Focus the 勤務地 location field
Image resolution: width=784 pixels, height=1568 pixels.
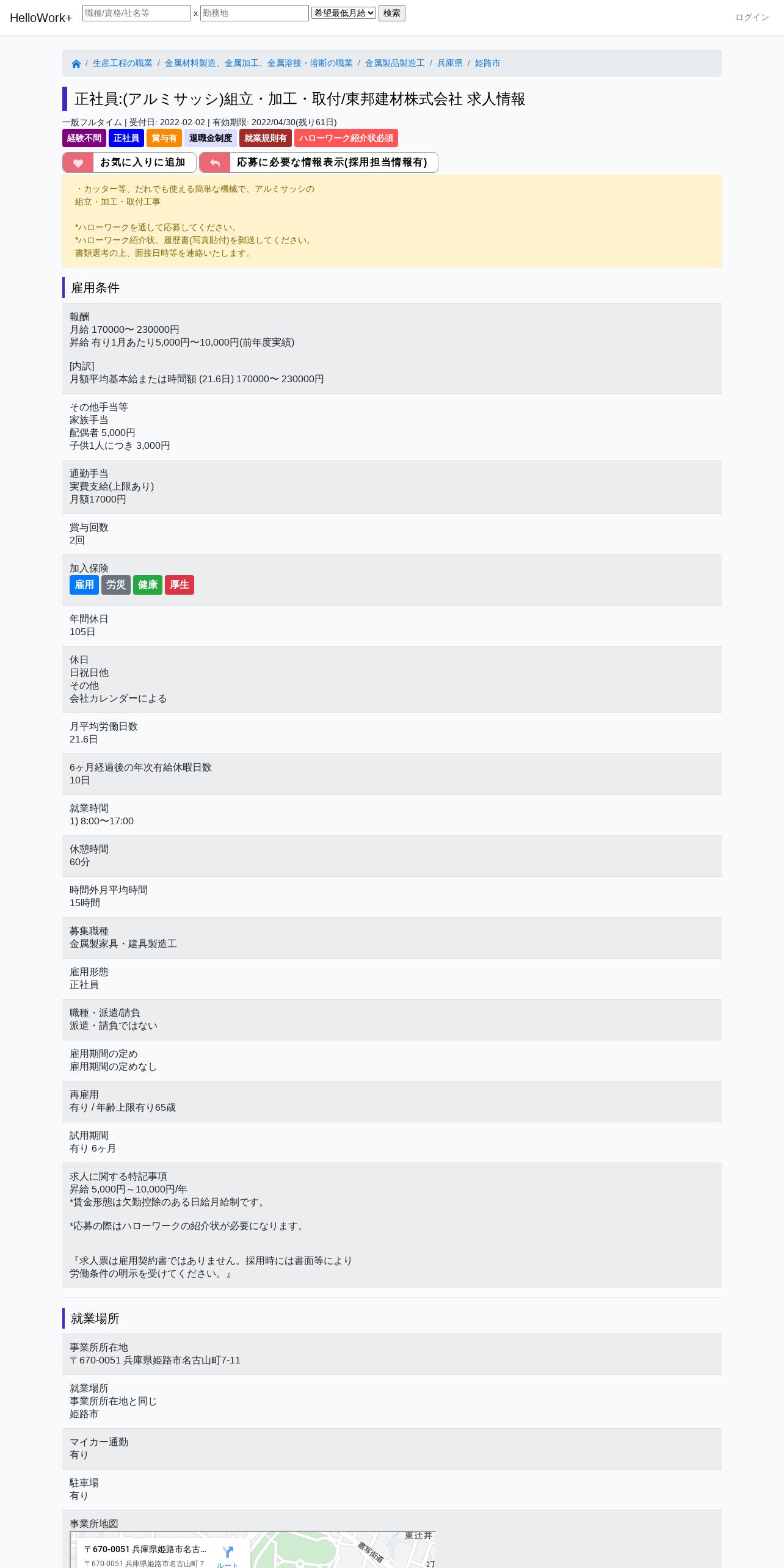[255, 13]
